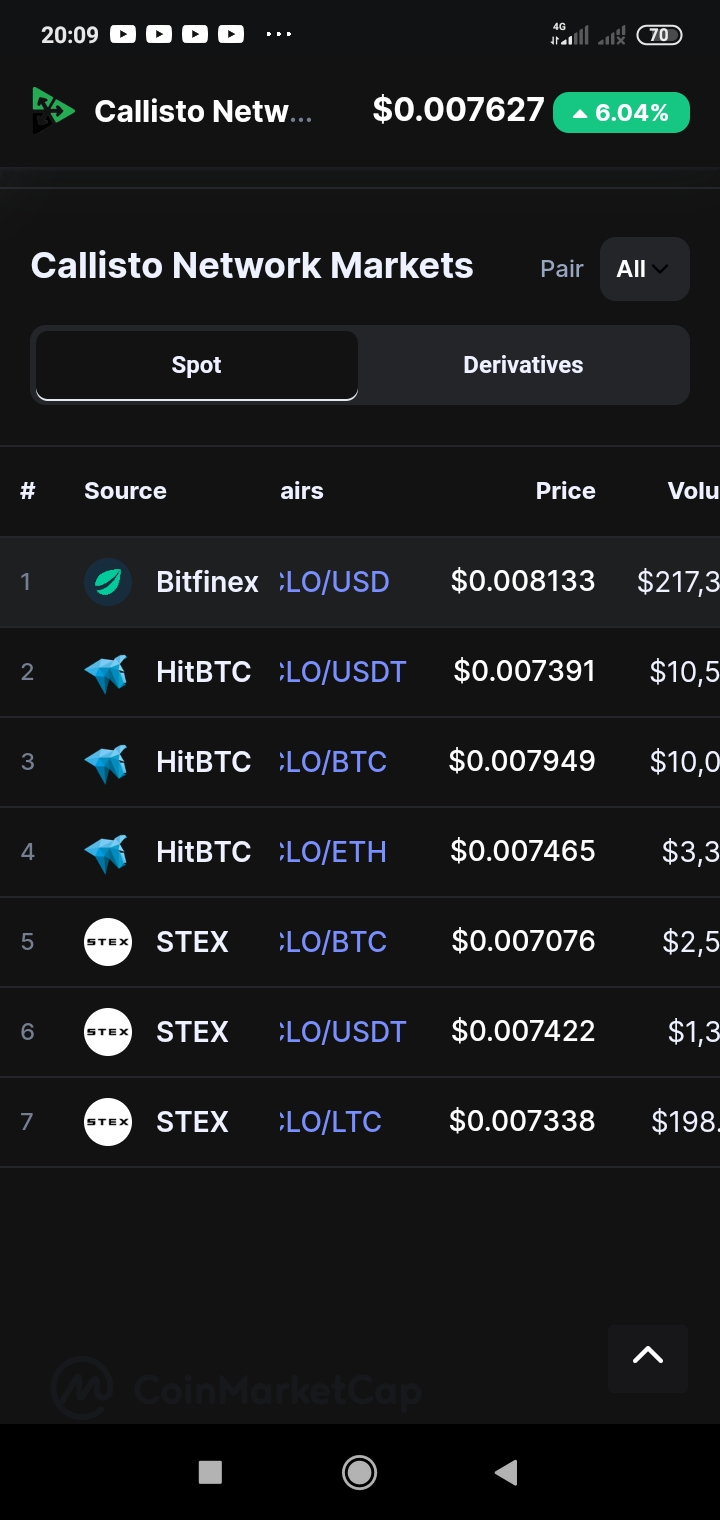
Task: Open the STEX CLO/BTC pair link
Action: 333,942
